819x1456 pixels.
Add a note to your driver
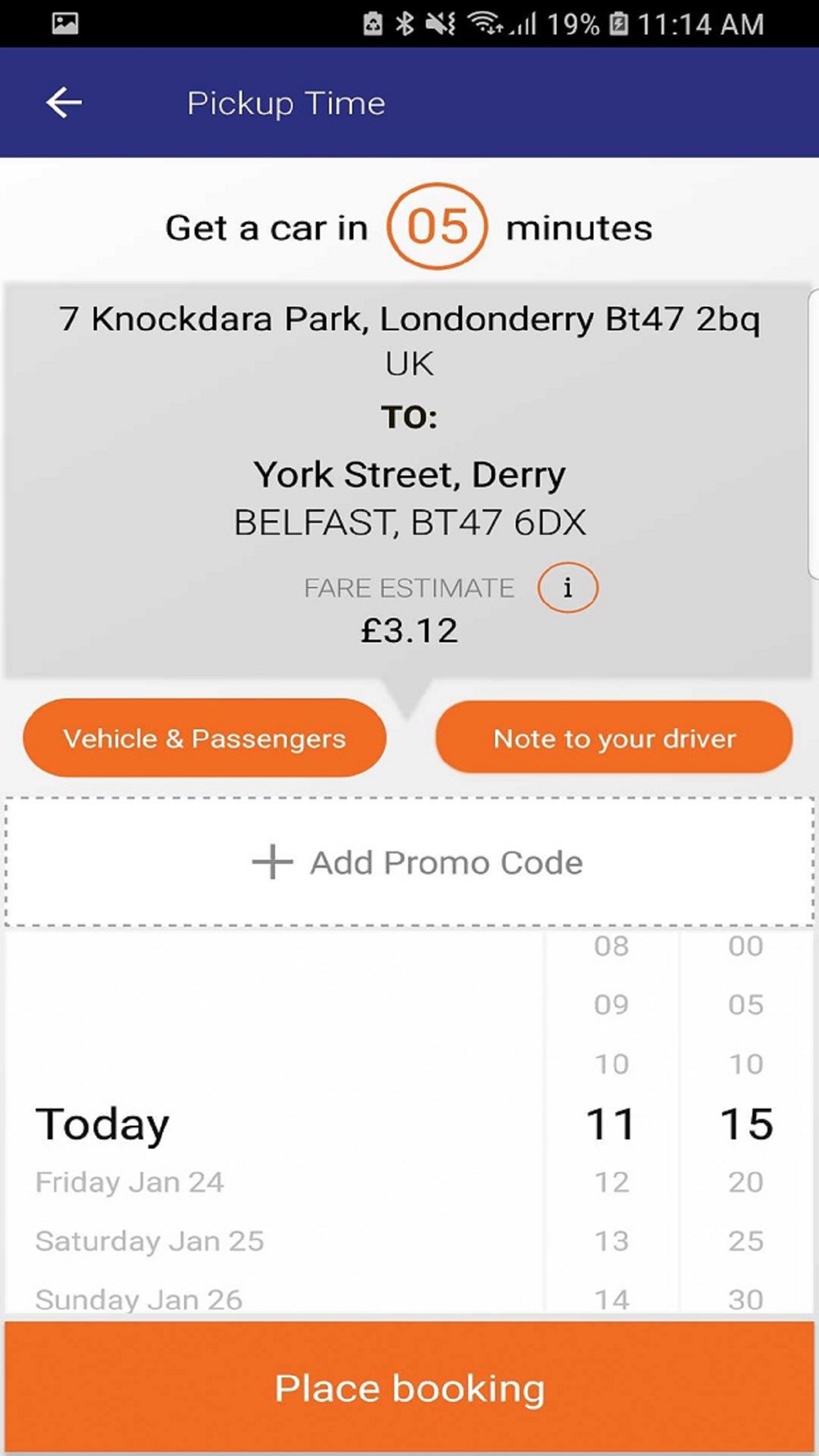(x=614, y=738)
